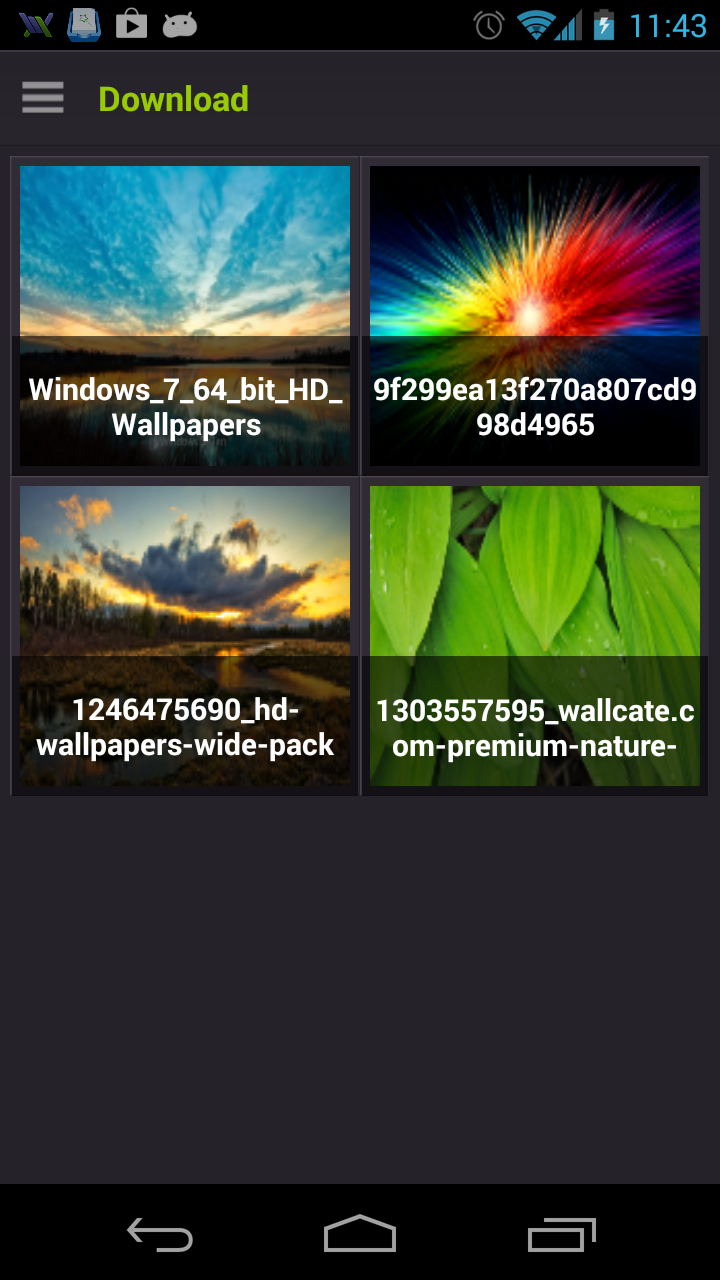720x1280 pixels.
Task: Open the Play Store notification icon
Action: [x=131, y=24]
